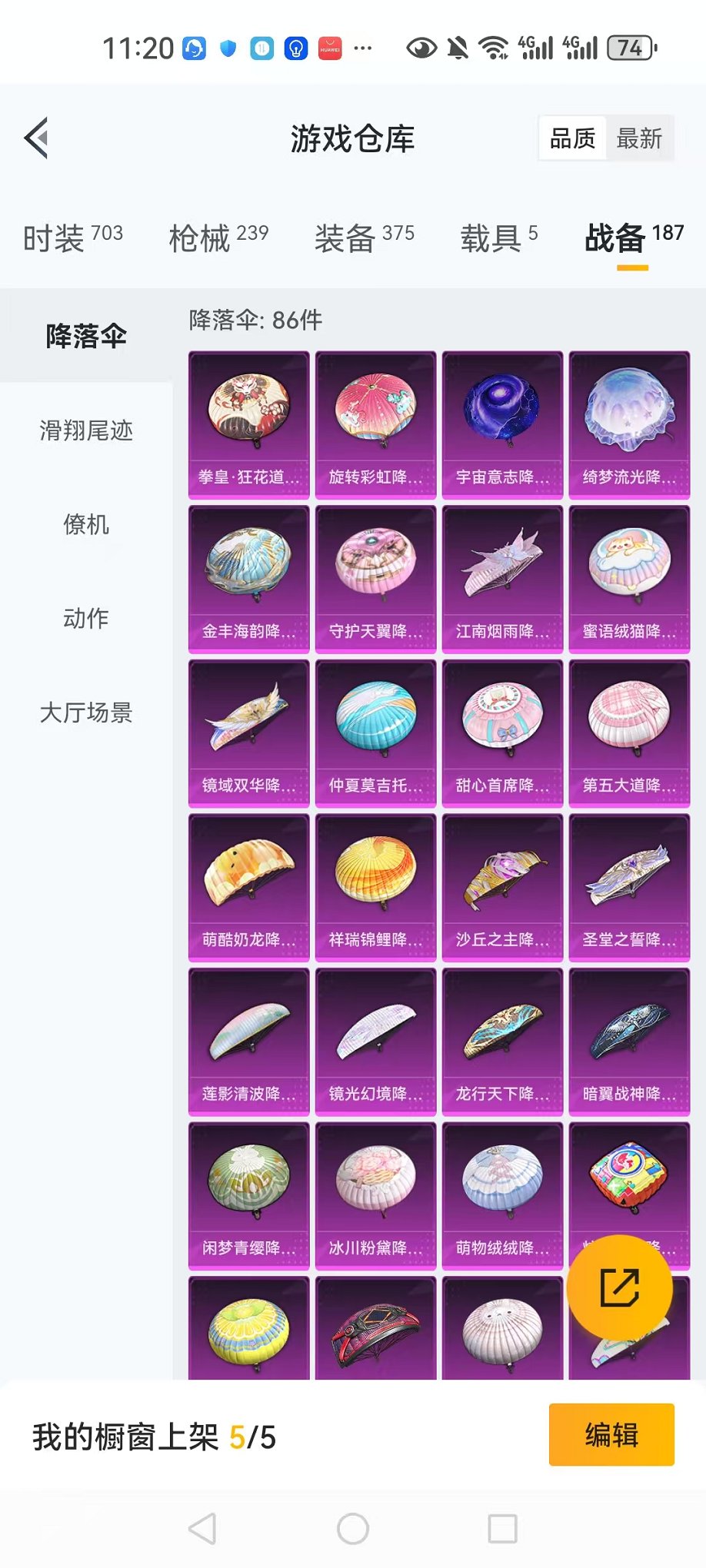Tap the yellow share floating button
706x1568 pixels.
(x=619, y=1287)
